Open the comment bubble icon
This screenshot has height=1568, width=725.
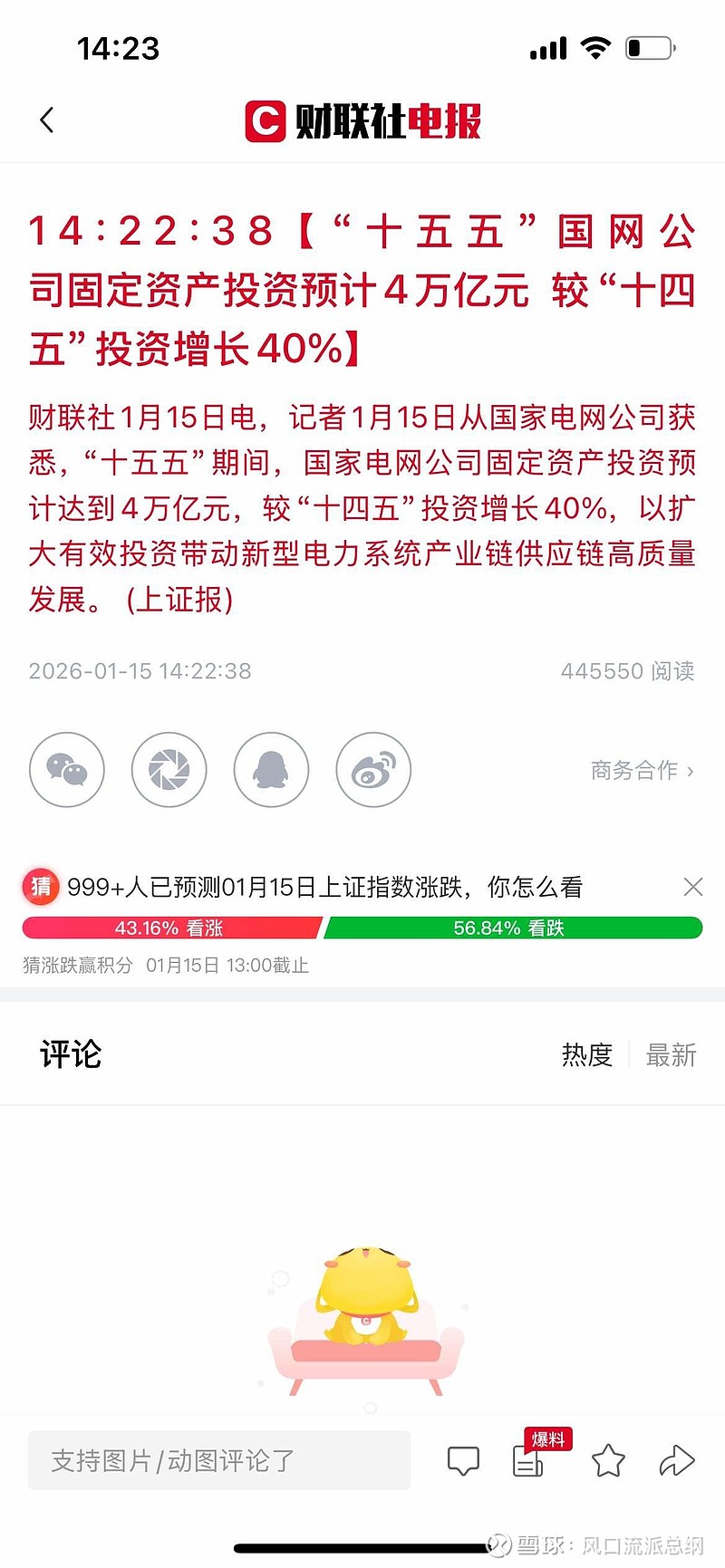tap(463, 1460)
